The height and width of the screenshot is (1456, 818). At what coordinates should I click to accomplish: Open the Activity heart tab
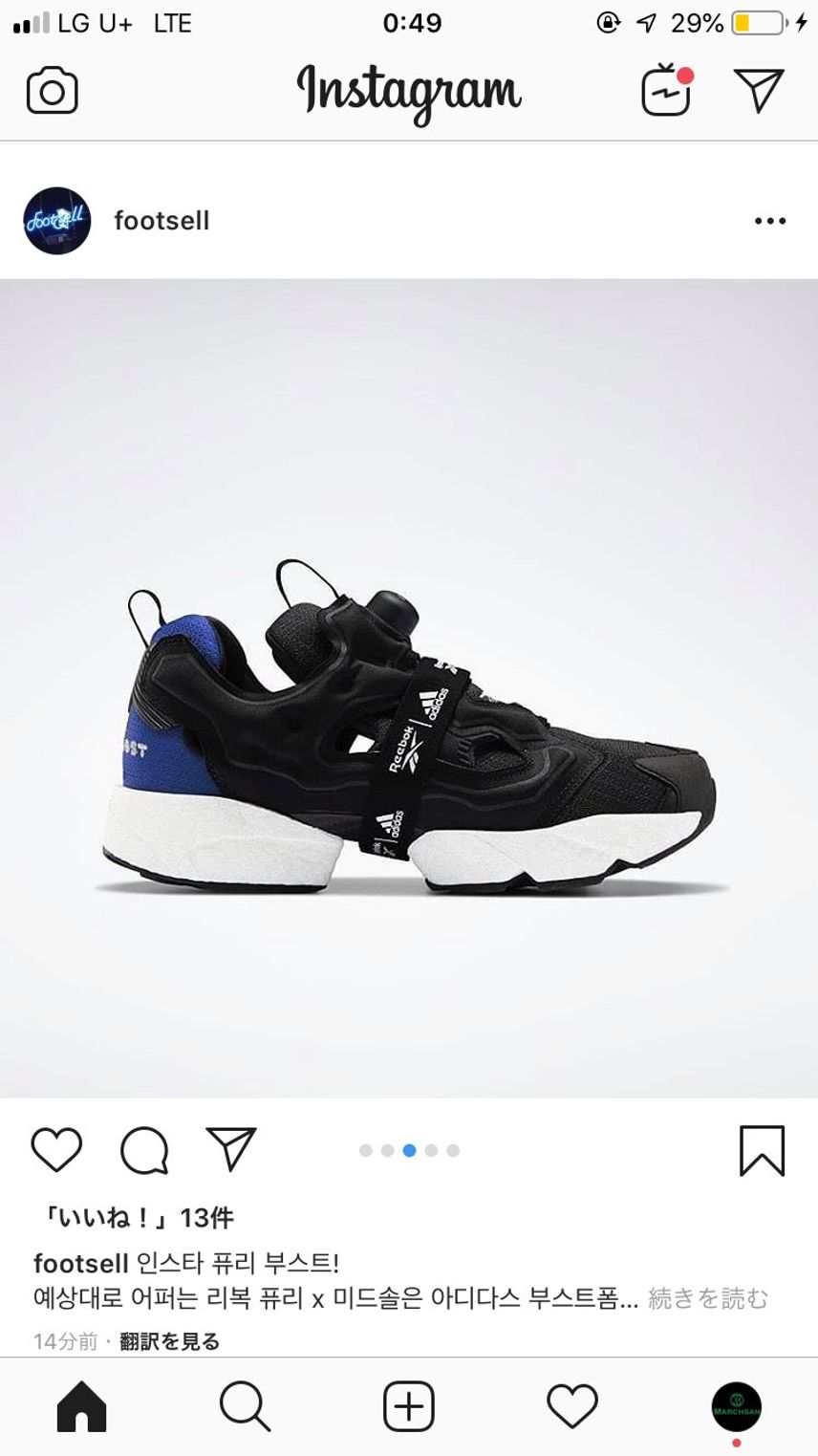pyautogui.click(x=572, y=1407)
